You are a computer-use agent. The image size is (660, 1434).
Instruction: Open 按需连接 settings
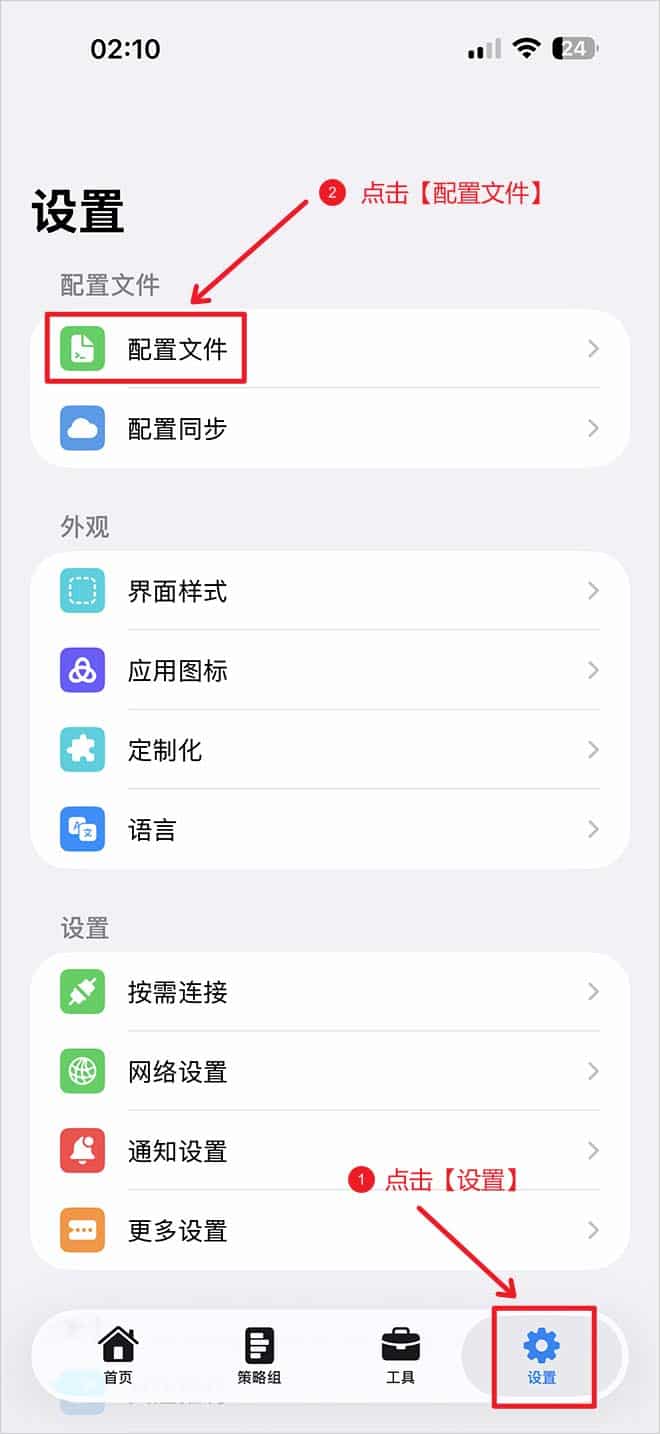(x=330, y=992)
